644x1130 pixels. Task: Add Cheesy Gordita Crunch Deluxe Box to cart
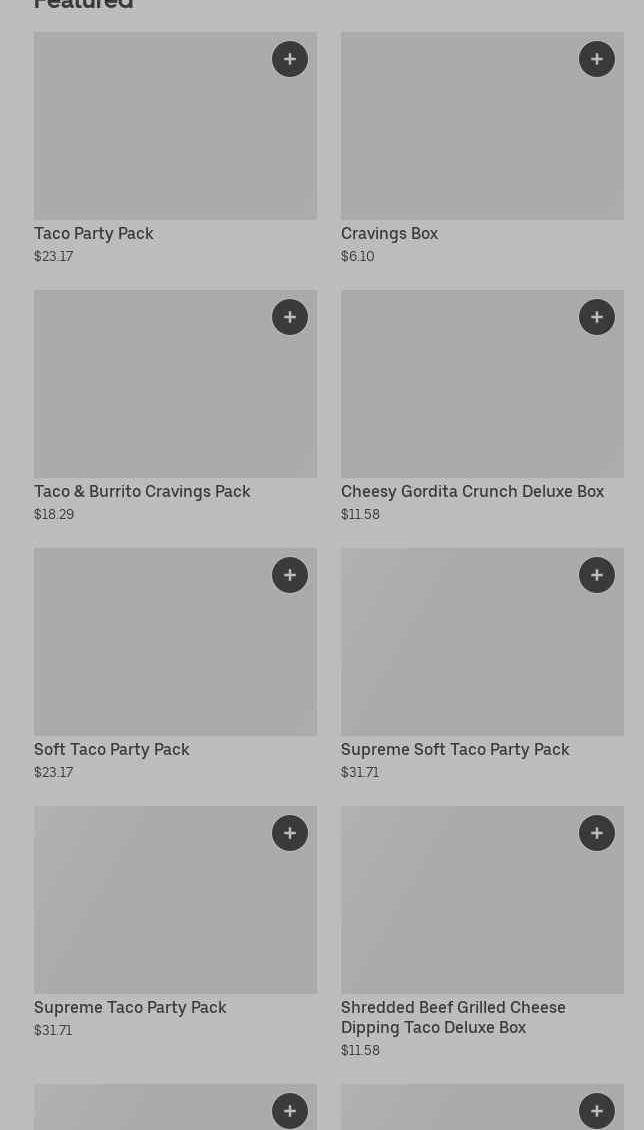coord(597,317)
